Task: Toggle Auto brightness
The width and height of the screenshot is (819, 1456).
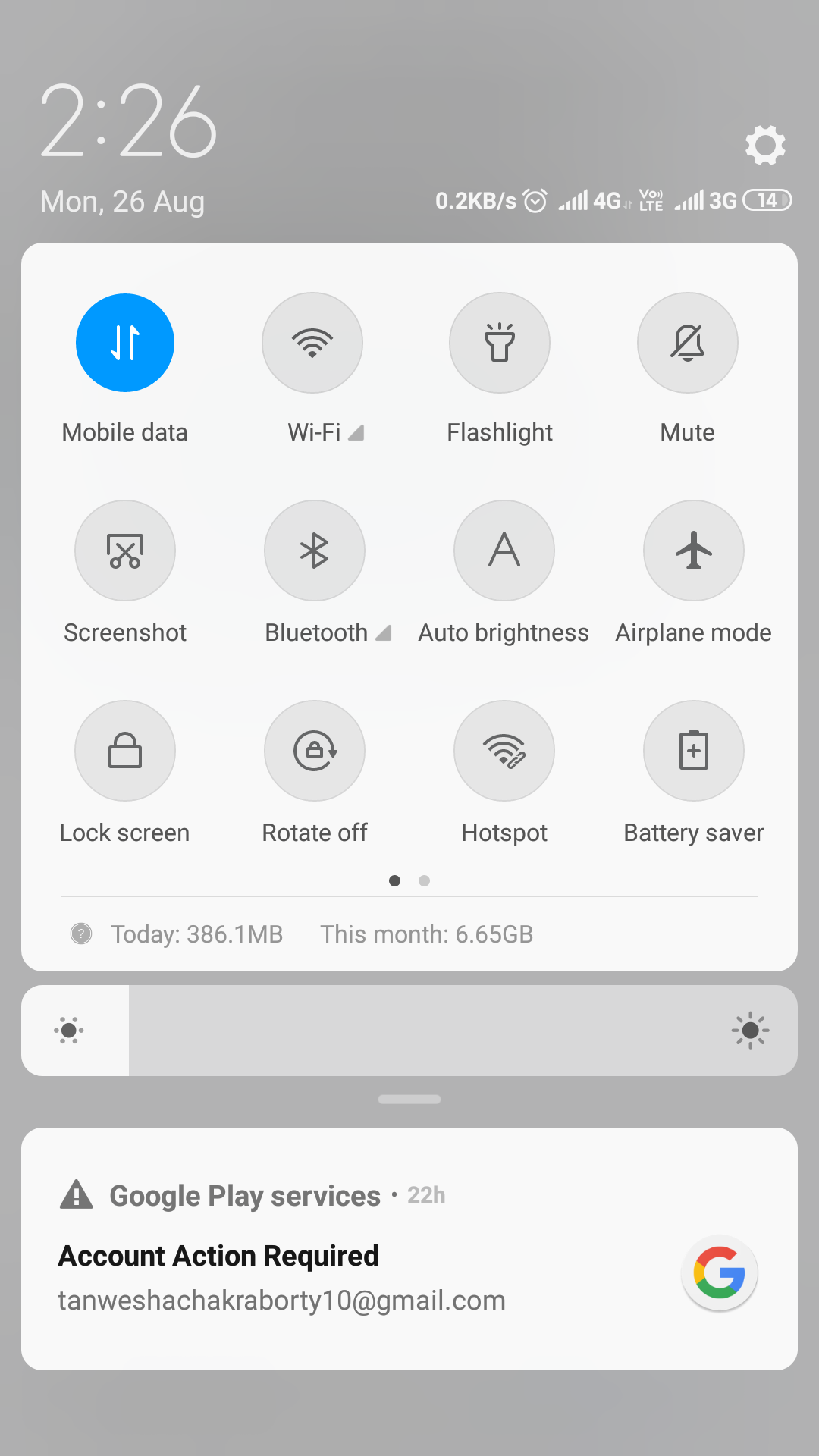Action: tap(504, 551)
